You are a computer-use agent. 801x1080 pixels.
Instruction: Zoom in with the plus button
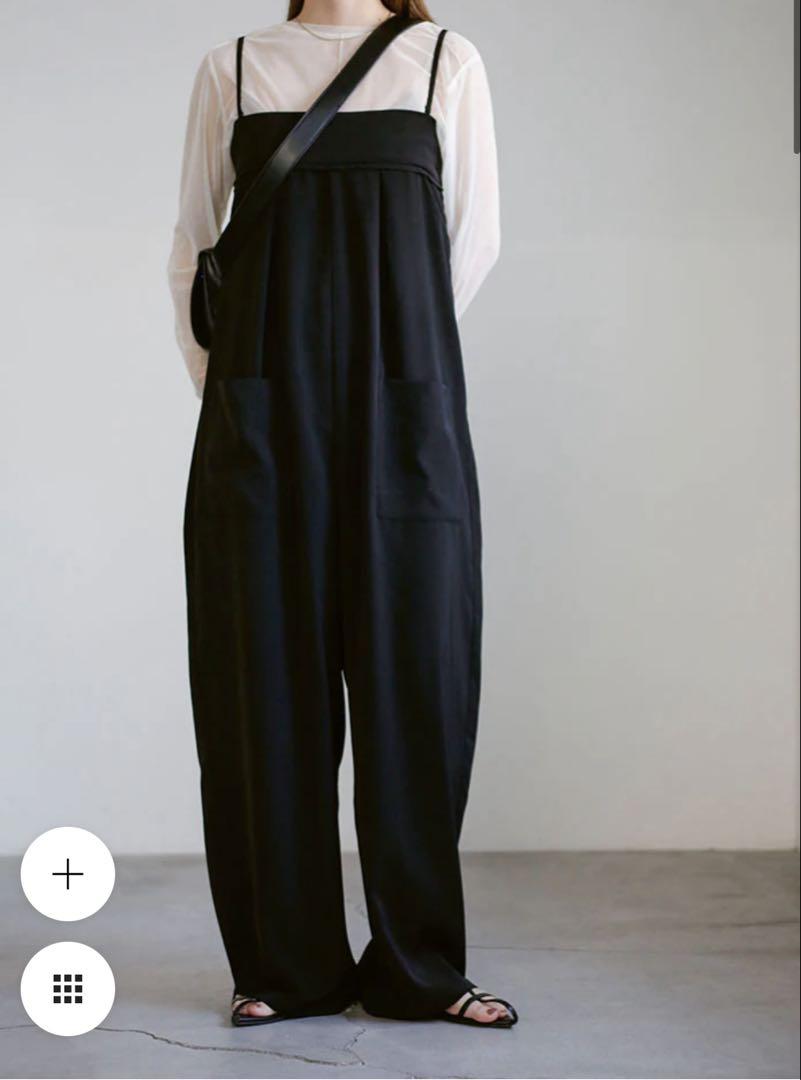[x=68, y=874]
